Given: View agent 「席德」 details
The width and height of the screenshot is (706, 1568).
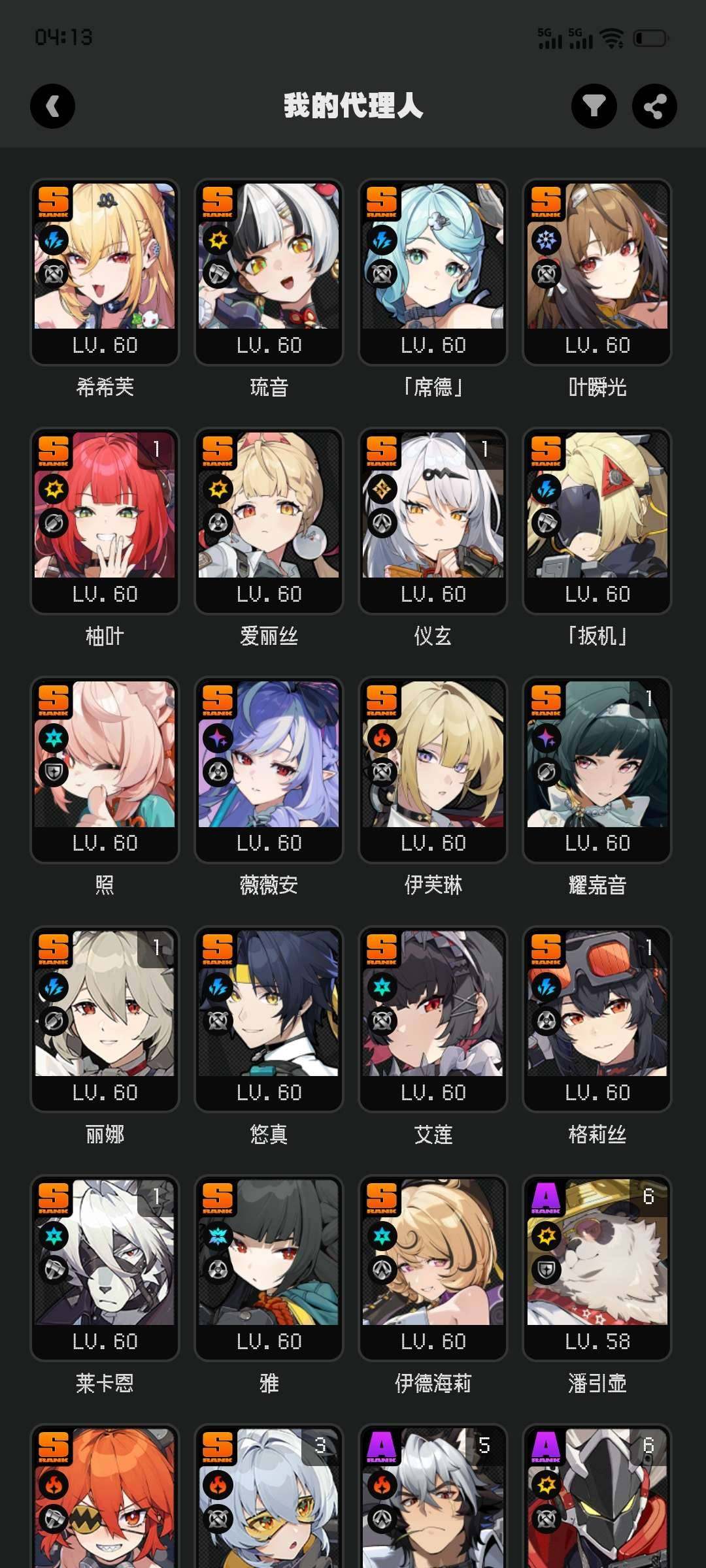Looking at the screenshot, I should click(x=433, y=271).
